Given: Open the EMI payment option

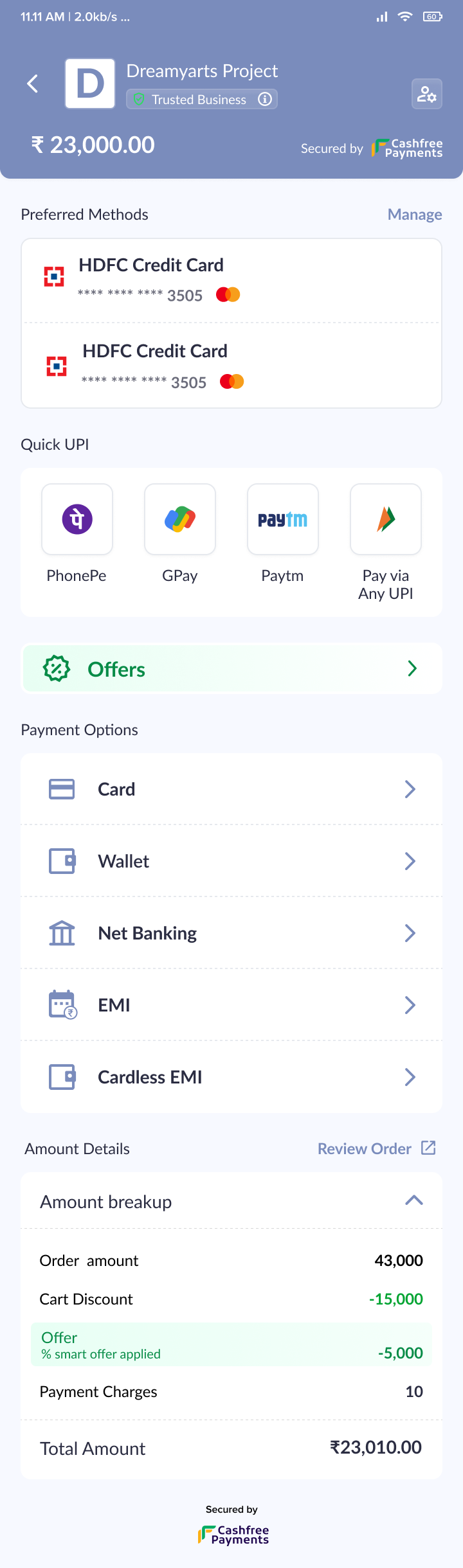Looking at the screenshot, I should click(x=232, y=1005).
